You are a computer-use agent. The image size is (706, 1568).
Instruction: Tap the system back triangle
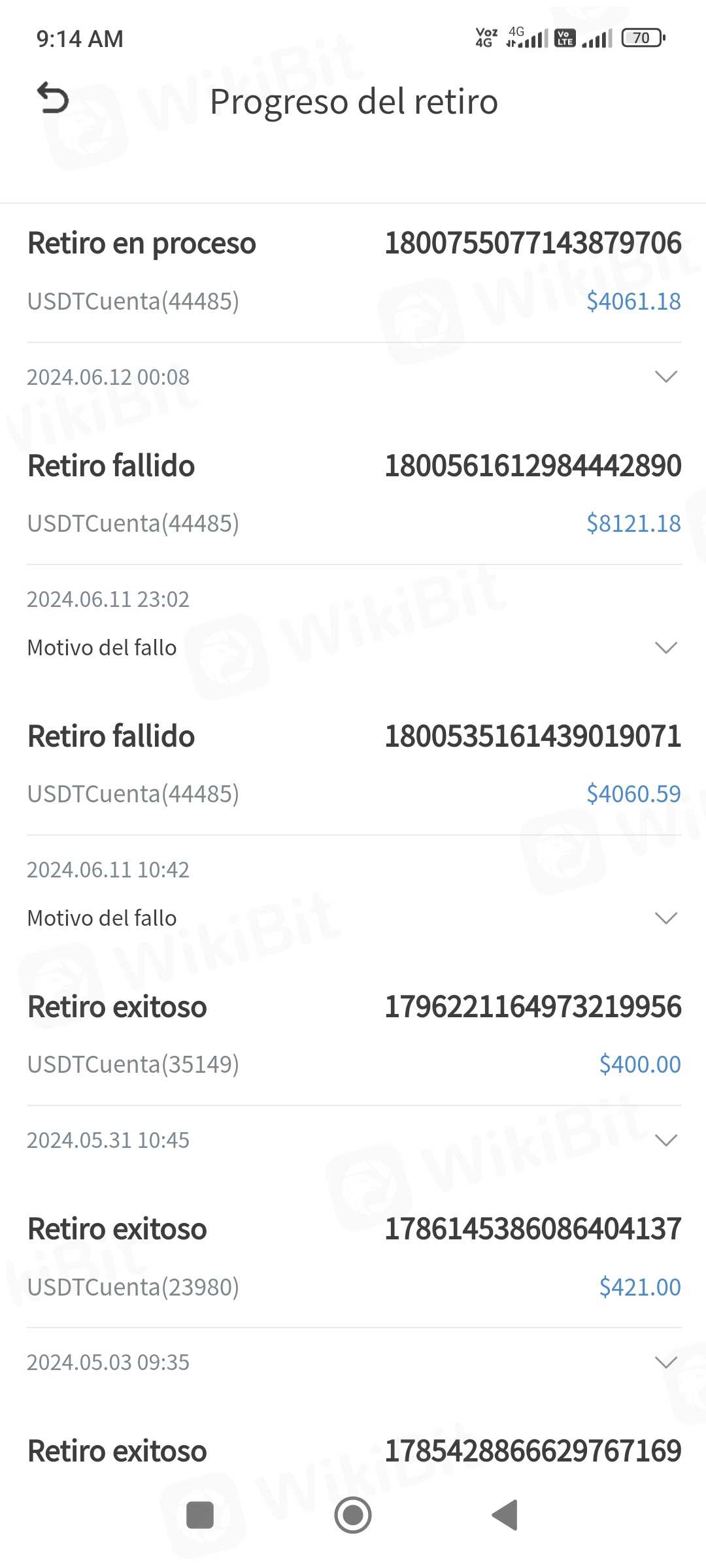pos(505,1514)
